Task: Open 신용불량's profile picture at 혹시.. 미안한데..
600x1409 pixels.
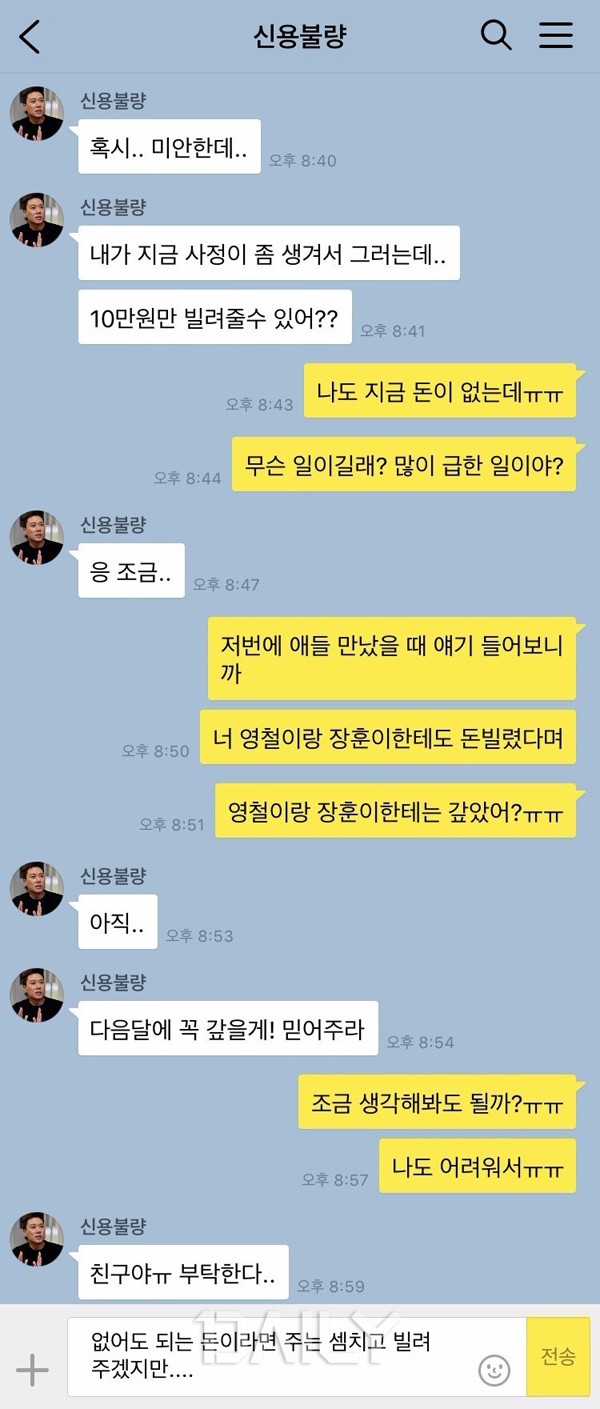Action: (37, 113)
